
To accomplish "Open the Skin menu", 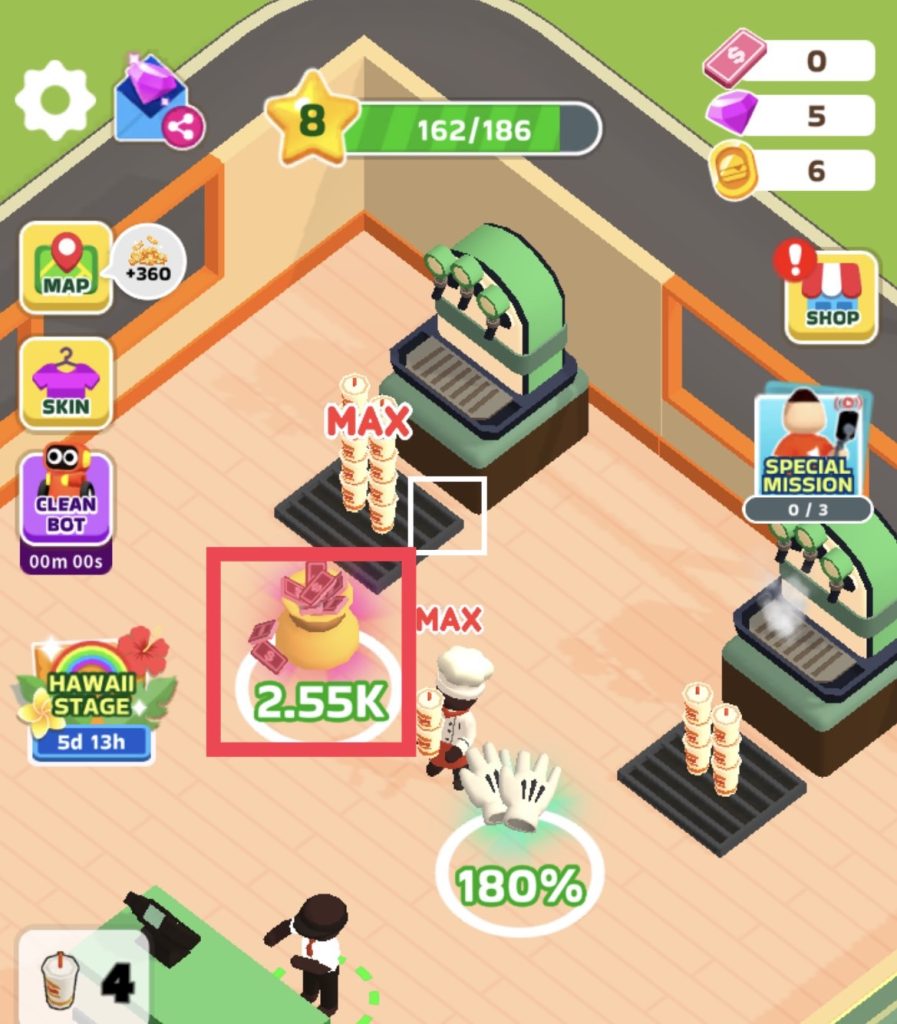I will click(66, 383).
